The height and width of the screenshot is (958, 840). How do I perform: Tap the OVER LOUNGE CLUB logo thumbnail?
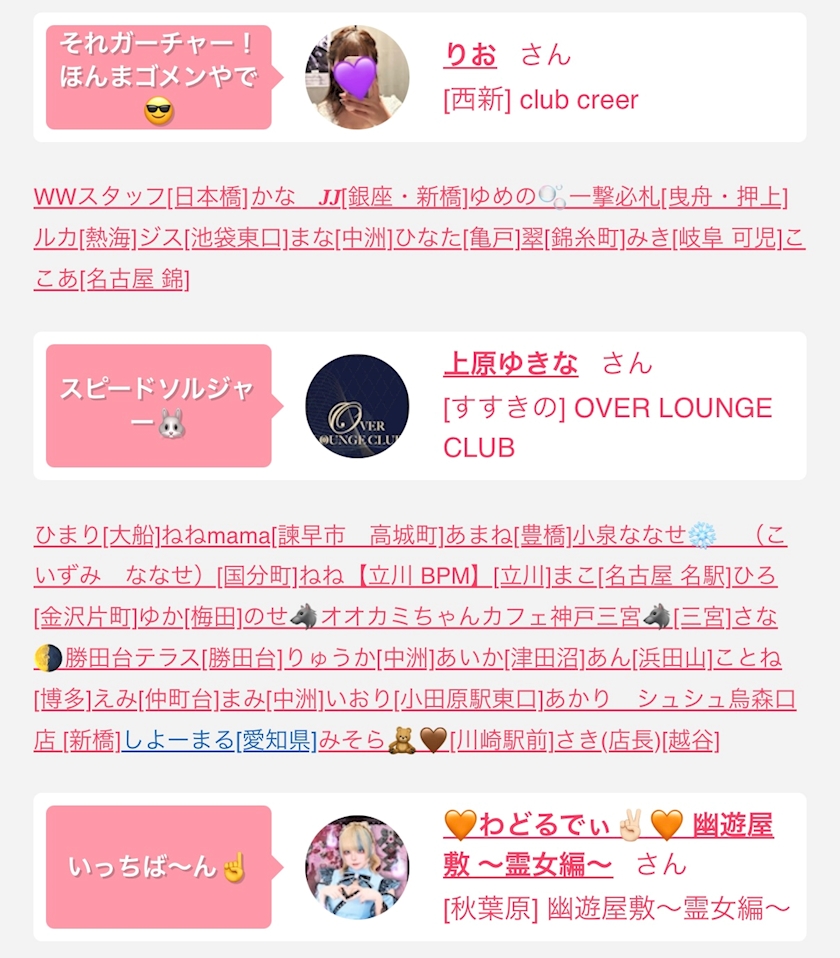click(x=357, y=406)
